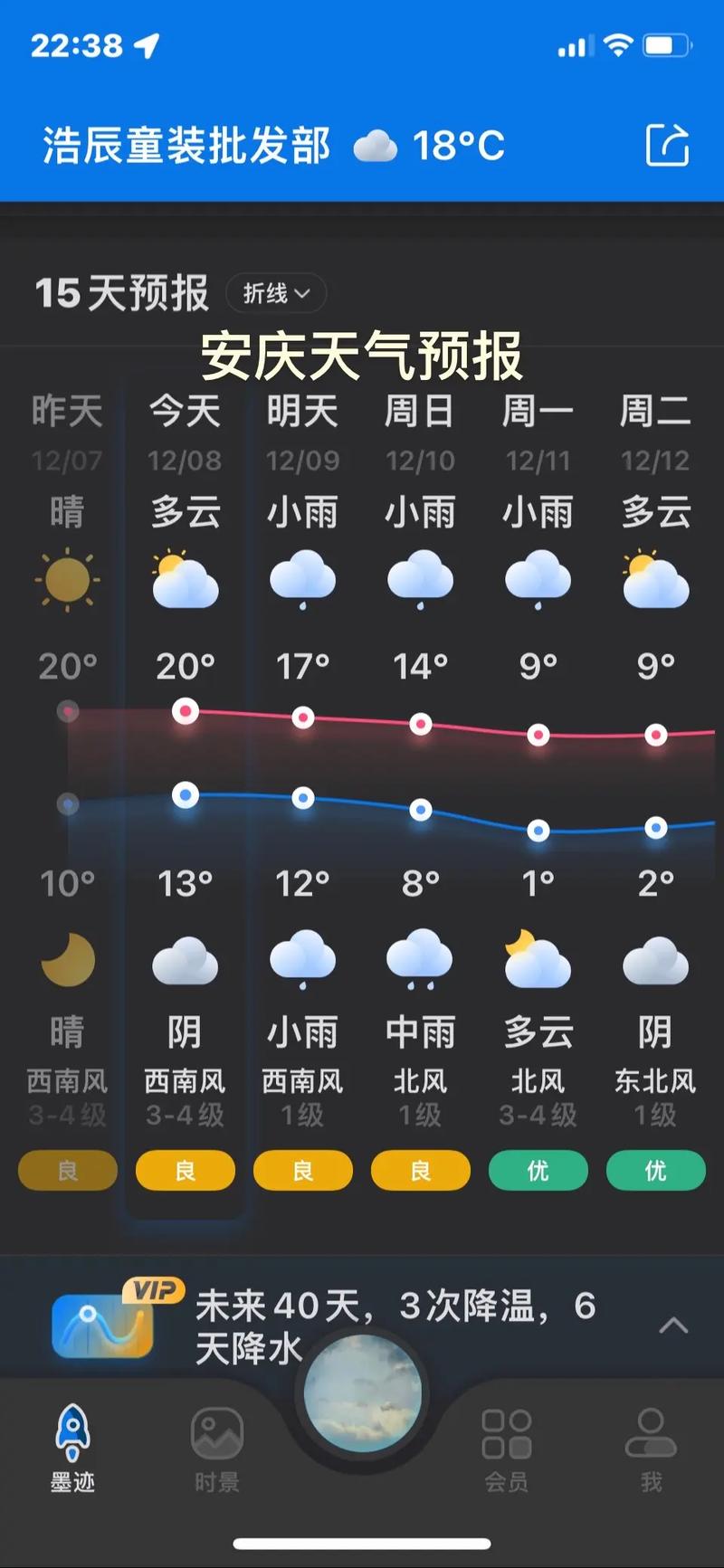Image resolution: width=724 pixels, height=1568 pixels.
Task: Collapse the 未来40天 VIP banner with the chevron
Action: pos(673,1323)
